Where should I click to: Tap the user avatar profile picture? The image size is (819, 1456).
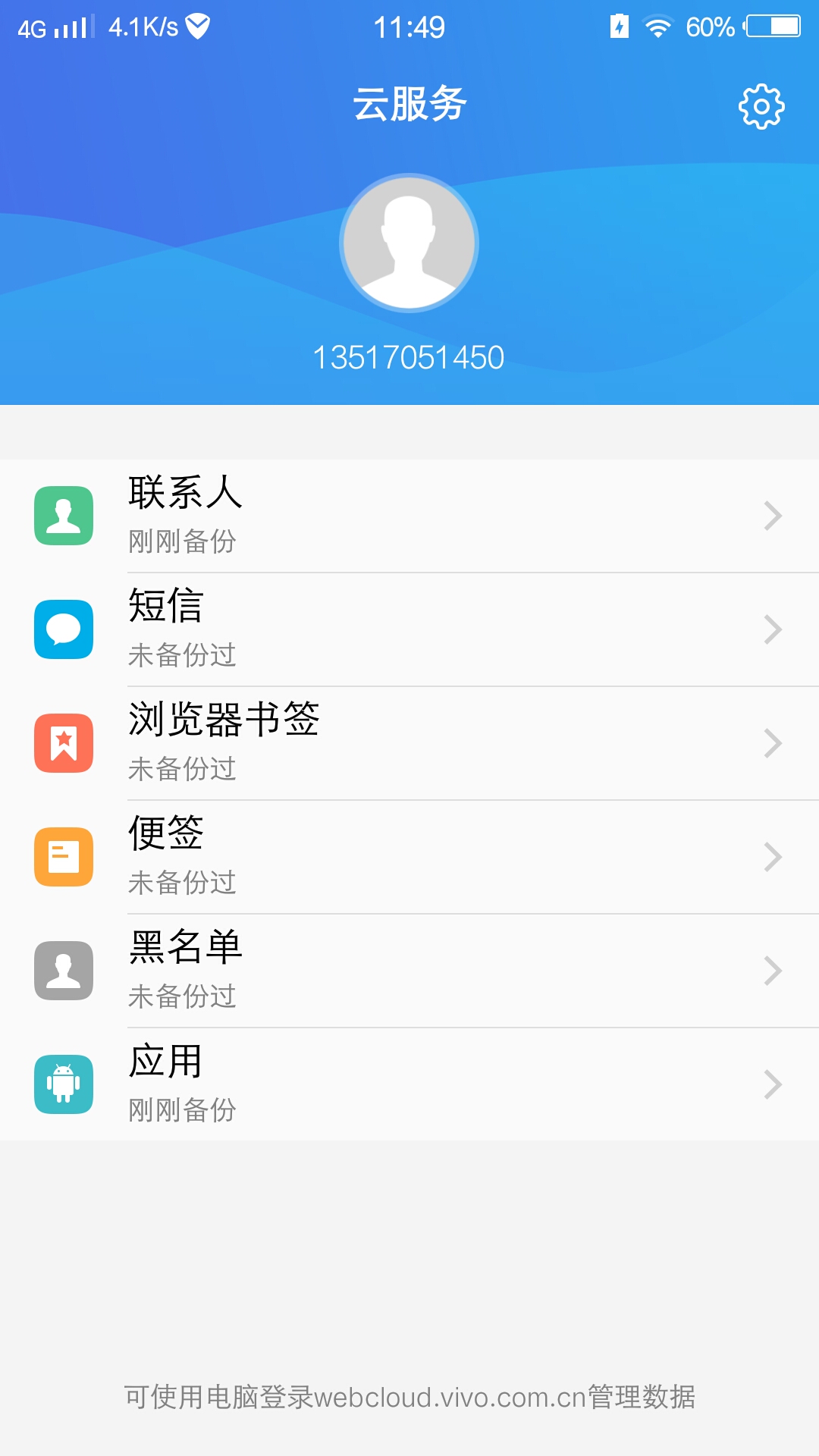point(409,241)
